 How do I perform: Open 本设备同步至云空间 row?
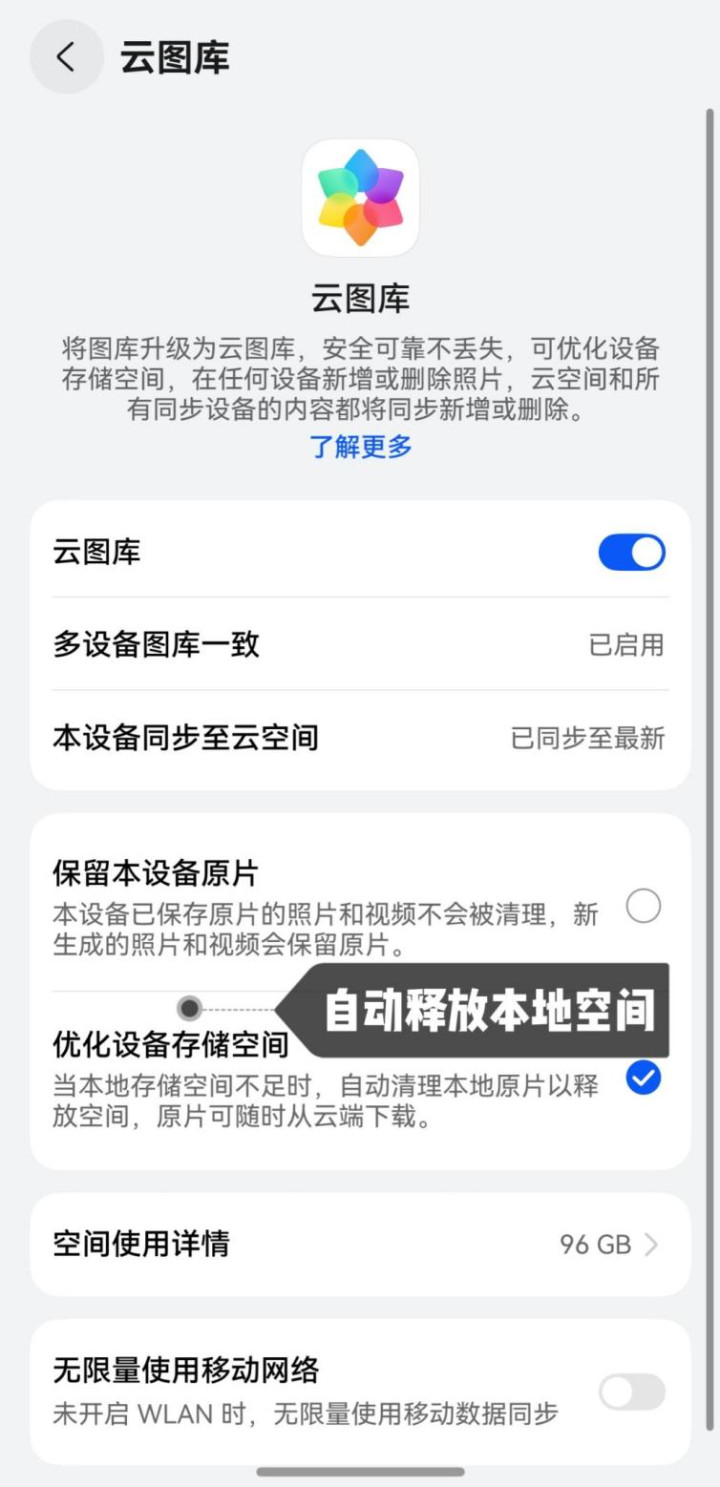point(360,738)
